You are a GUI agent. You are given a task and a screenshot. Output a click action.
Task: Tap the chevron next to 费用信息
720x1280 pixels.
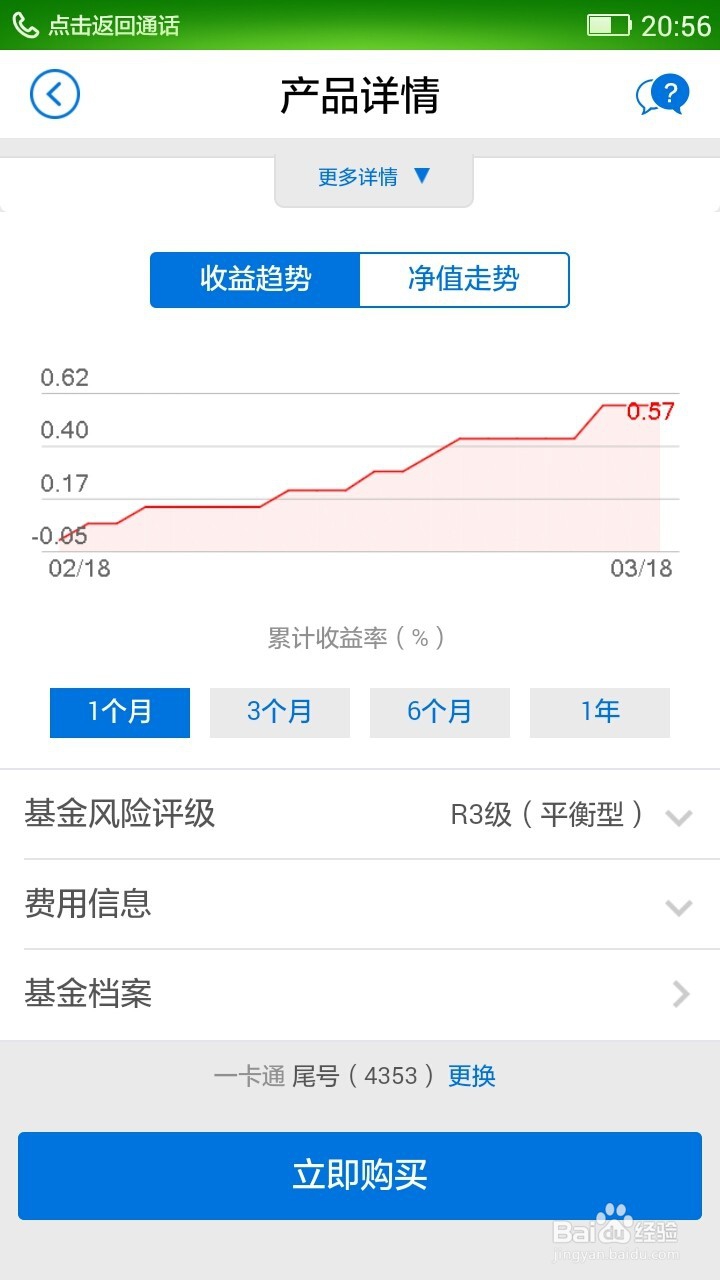[678, 904]
